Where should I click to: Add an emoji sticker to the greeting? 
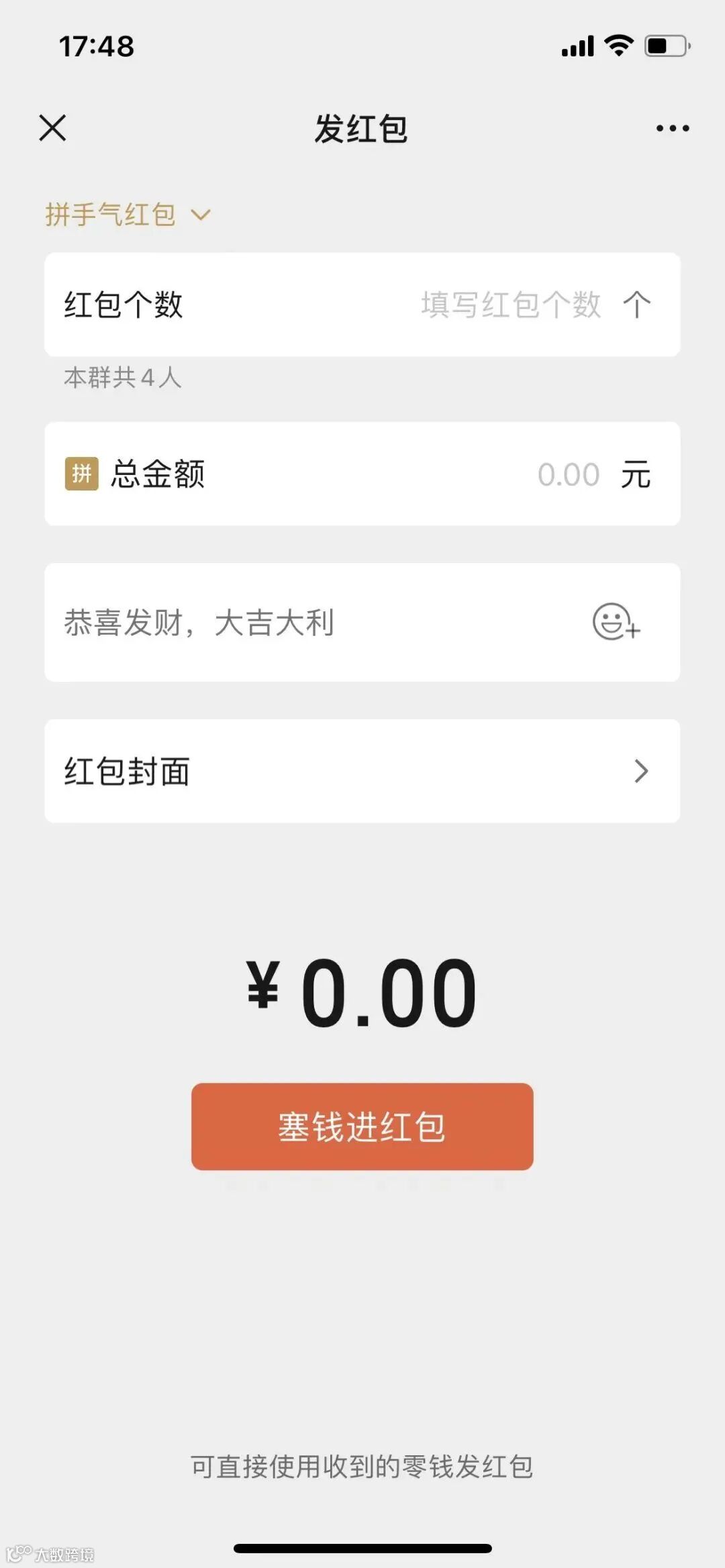(x=616, y=622)
